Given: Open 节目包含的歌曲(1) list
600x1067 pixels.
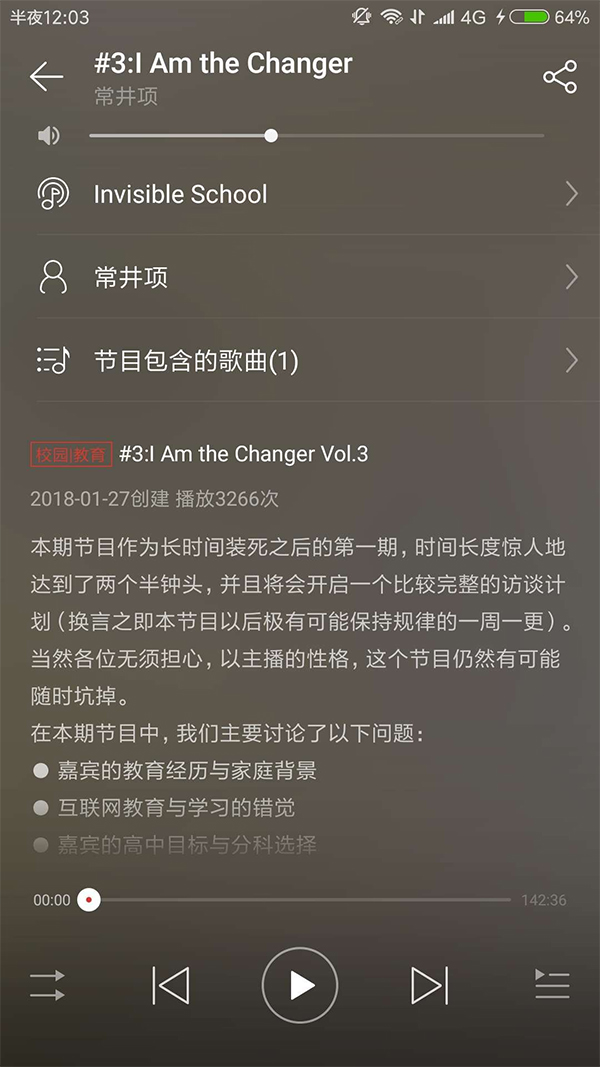Looking at the screenshot, I should click(300, 360).
